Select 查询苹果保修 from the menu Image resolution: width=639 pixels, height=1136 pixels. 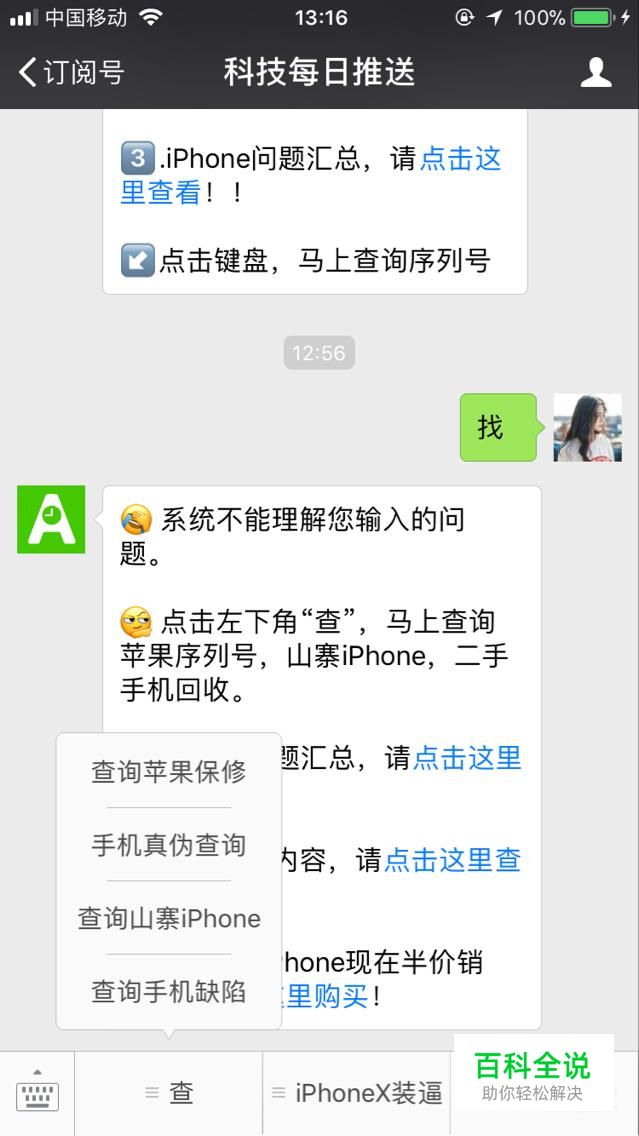[169, 772]
